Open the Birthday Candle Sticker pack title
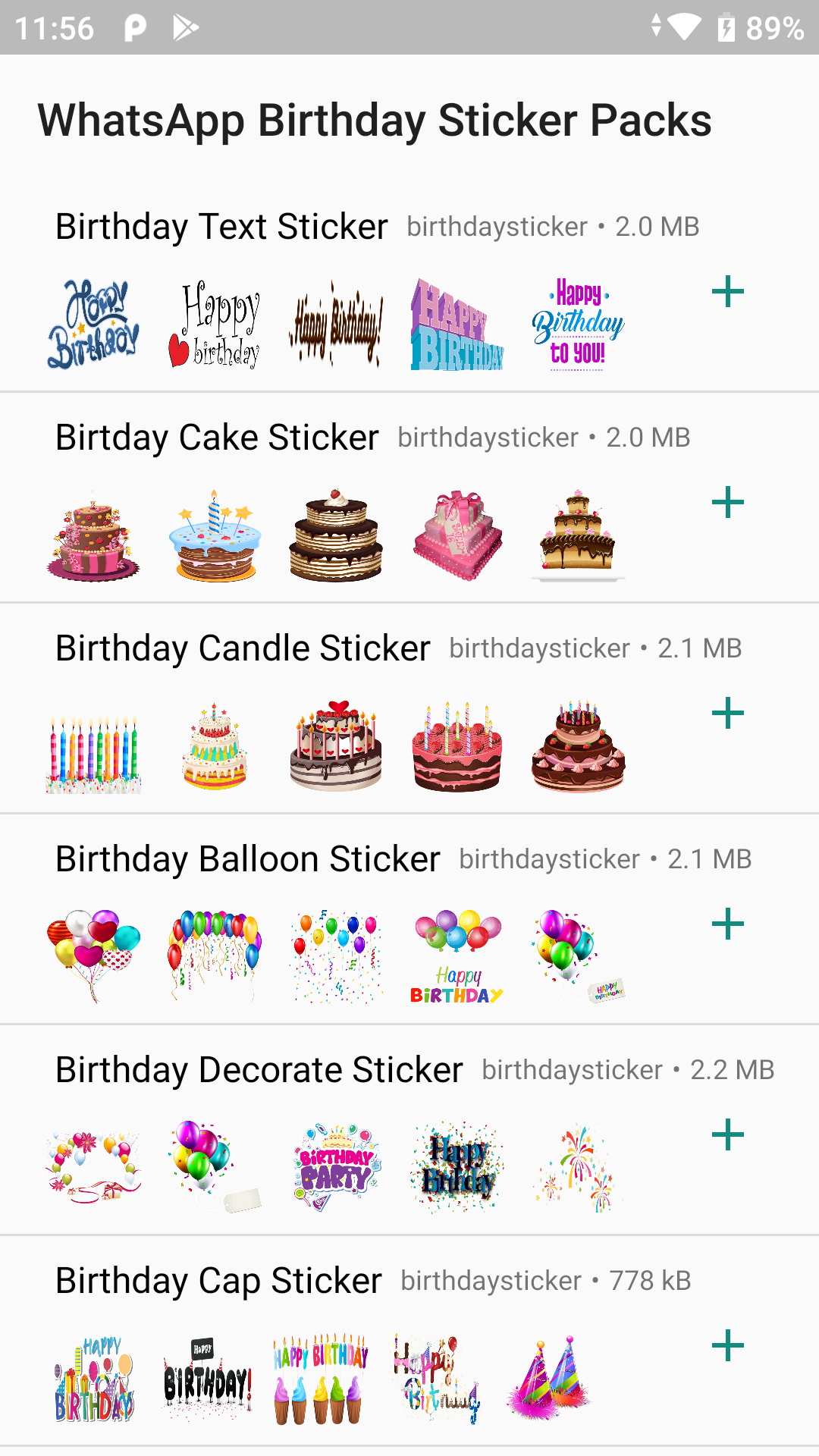Image resolution: width=819 pixels, height=1456 pixels. tap(243, 648)
